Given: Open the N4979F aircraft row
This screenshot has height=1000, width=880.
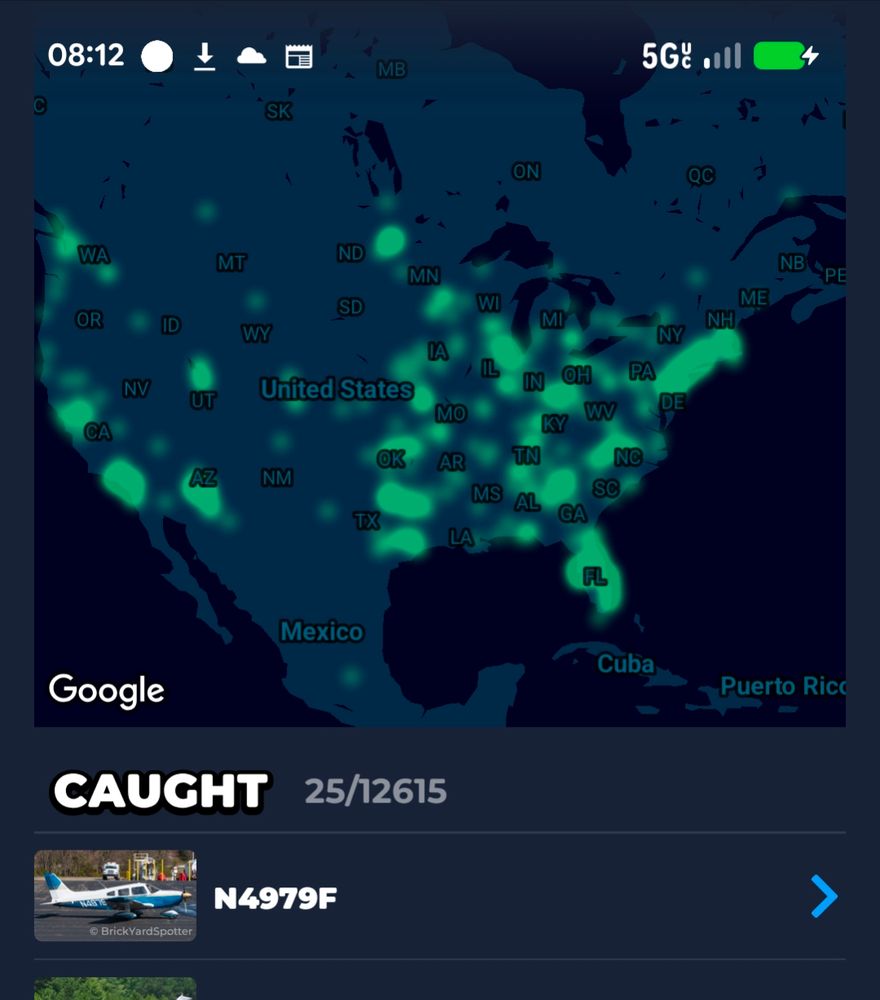Looking at the screenshot, I should pos(440,895).
